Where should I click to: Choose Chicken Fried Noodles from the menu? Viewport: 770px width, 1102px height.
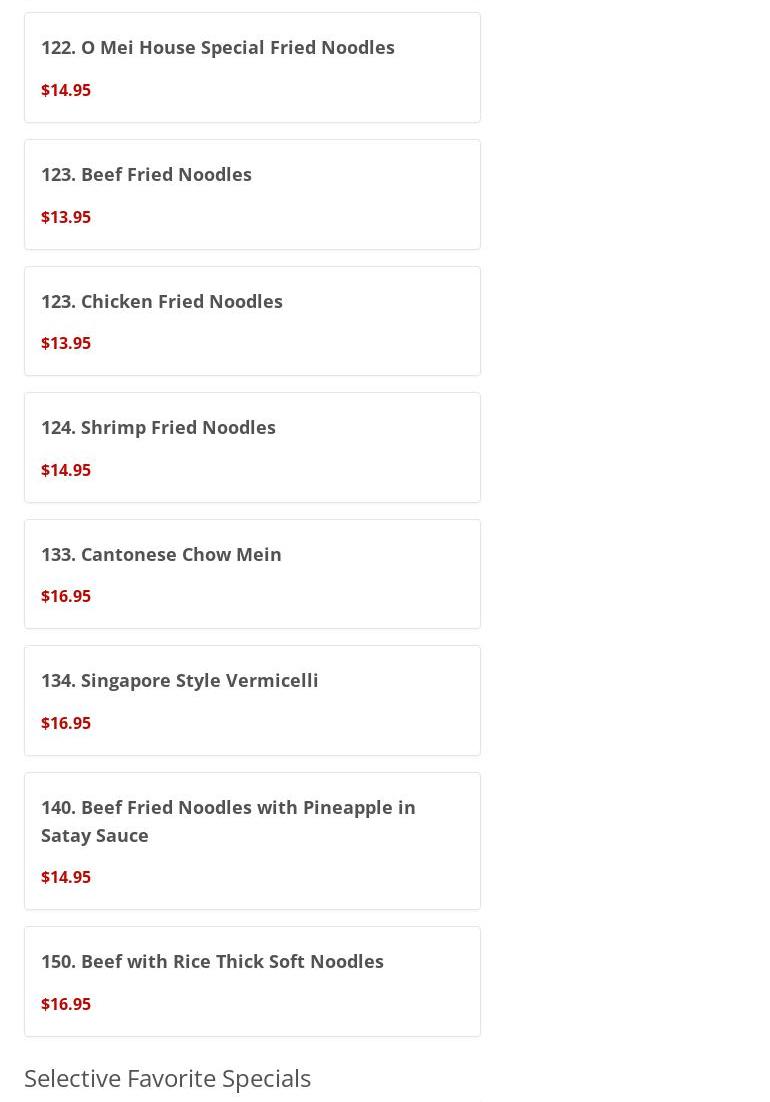tap(252, 321)
